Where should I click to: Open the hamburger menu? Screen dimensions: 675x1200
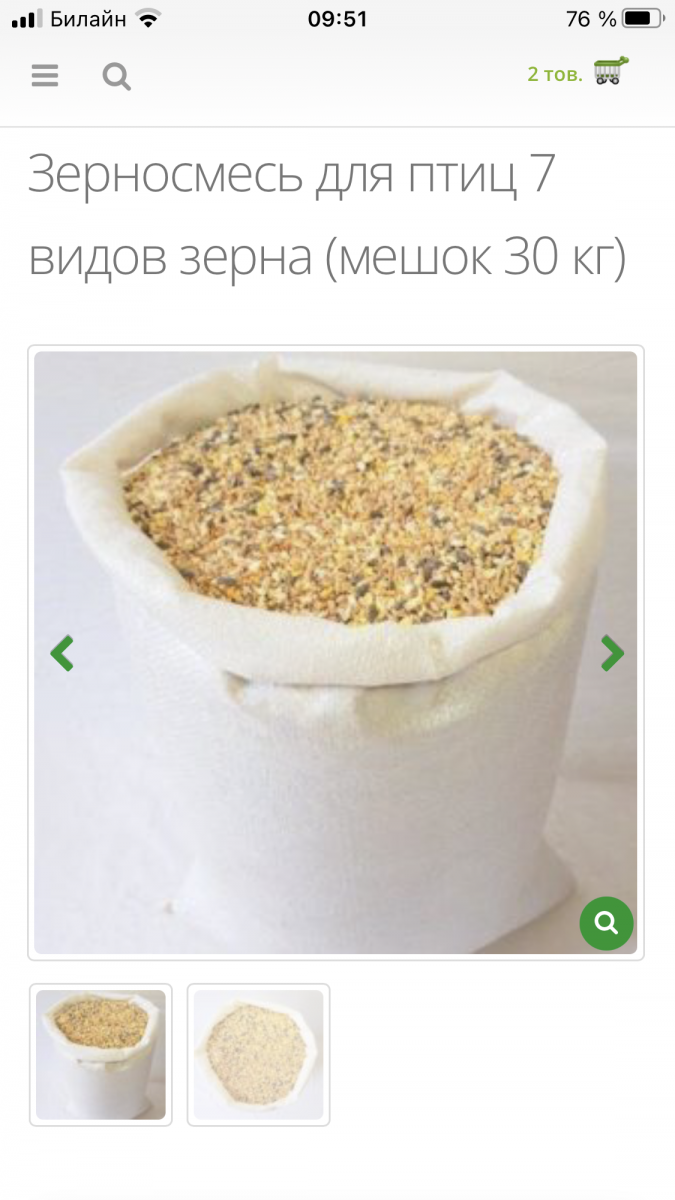coord(45,76)
